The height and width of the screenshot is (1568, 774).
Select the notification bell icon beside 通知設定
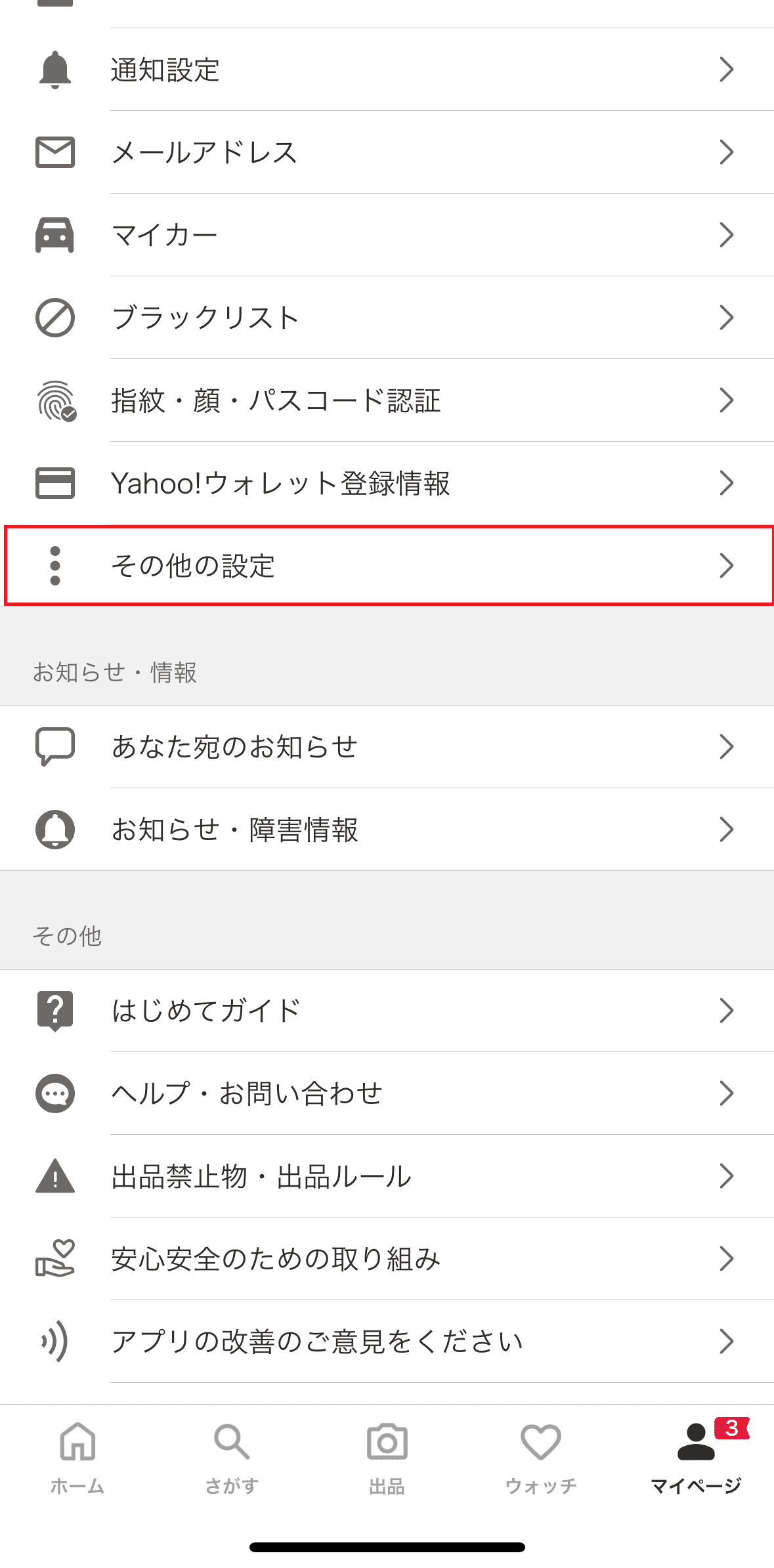(55, 70)
